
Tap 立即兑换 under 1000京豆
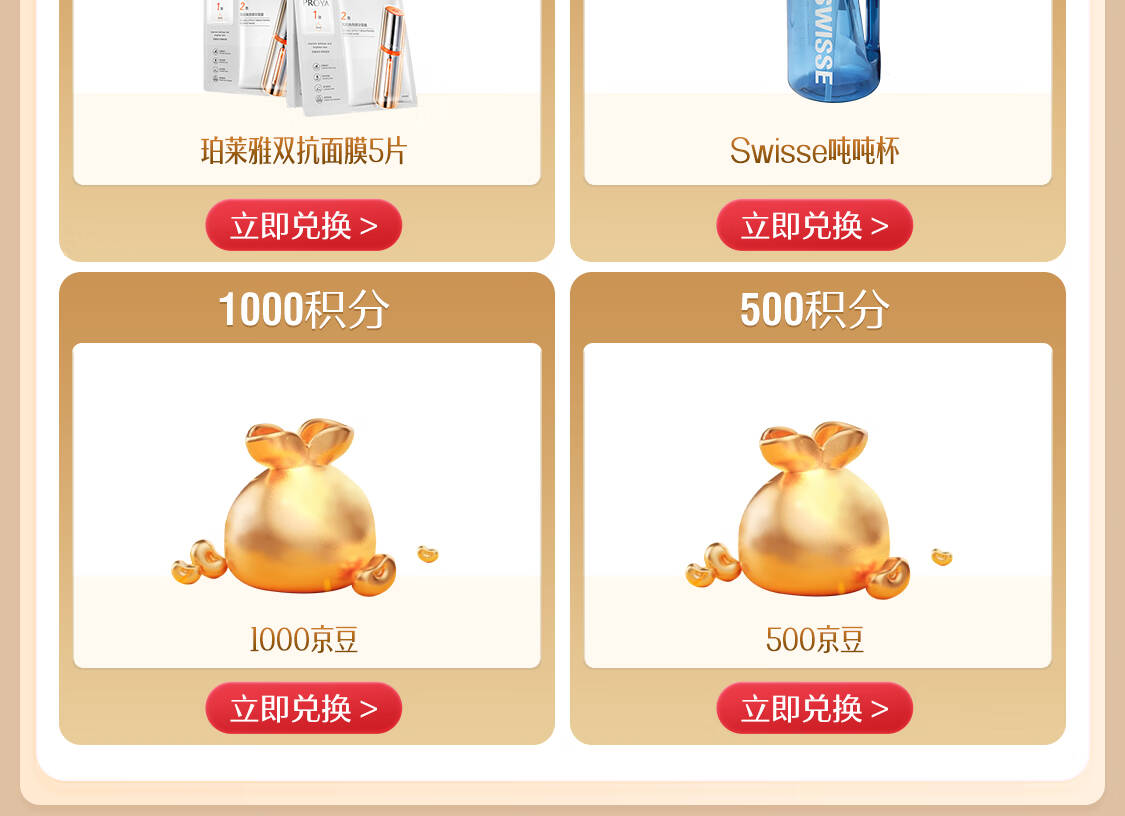[304, 709]
